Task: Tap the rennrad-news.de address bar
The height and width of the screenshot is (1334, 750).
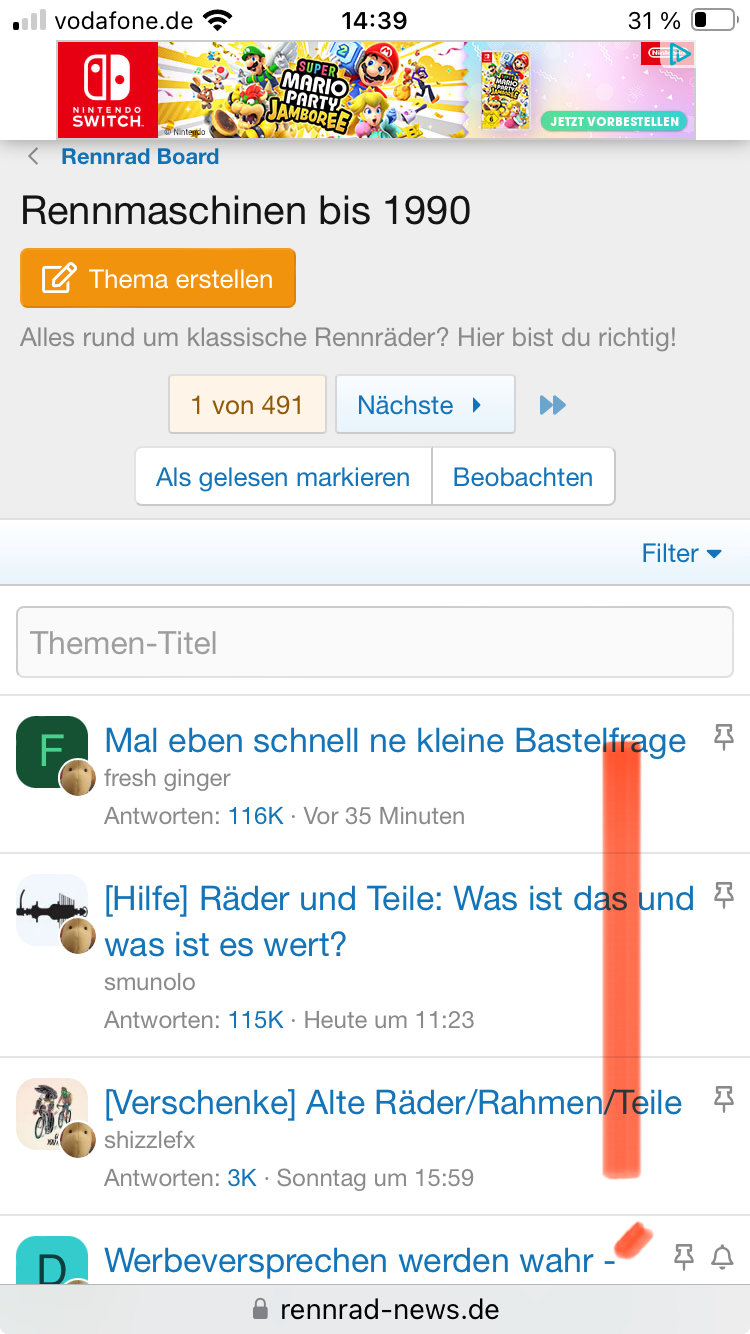Action: pos(375,1309)
